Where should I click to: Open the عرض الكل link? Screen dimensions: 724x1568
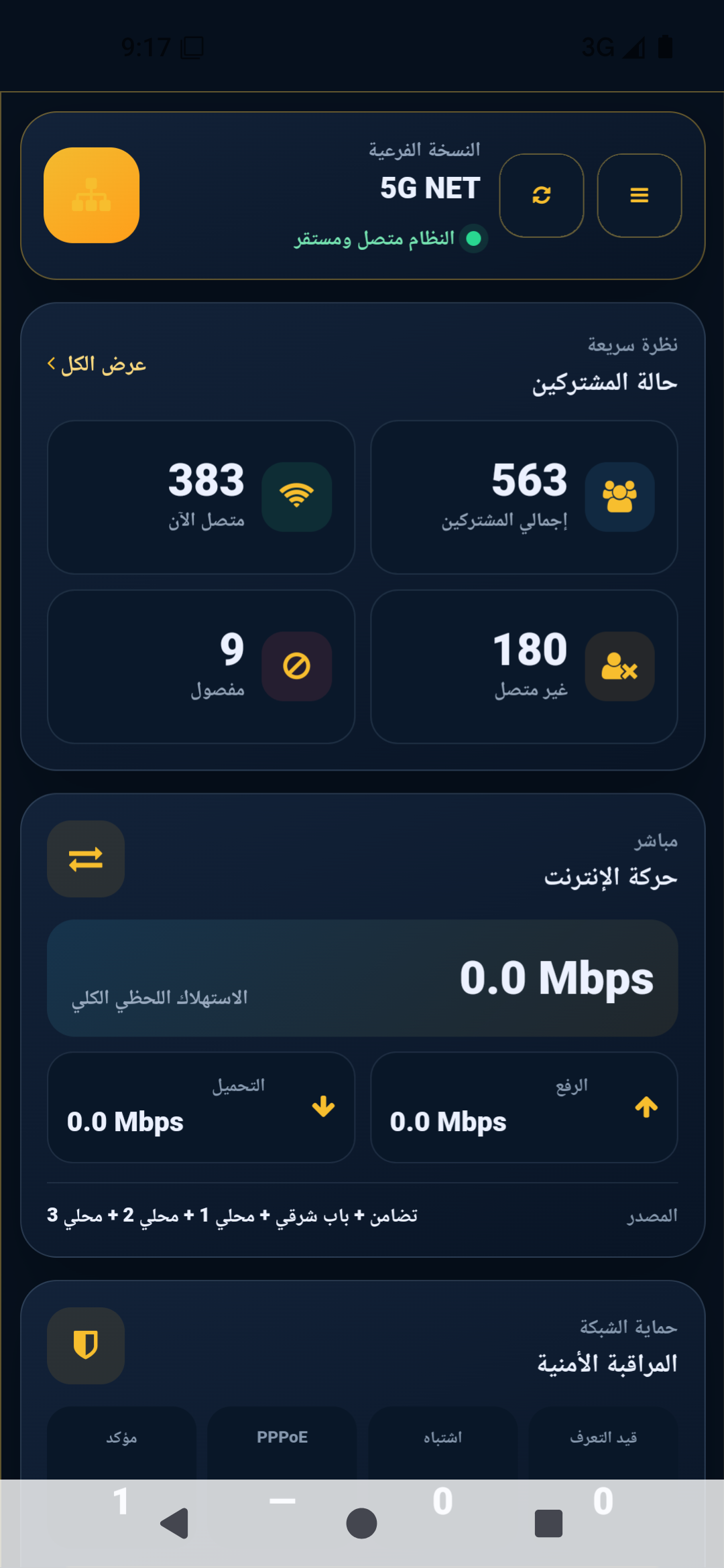97,364
